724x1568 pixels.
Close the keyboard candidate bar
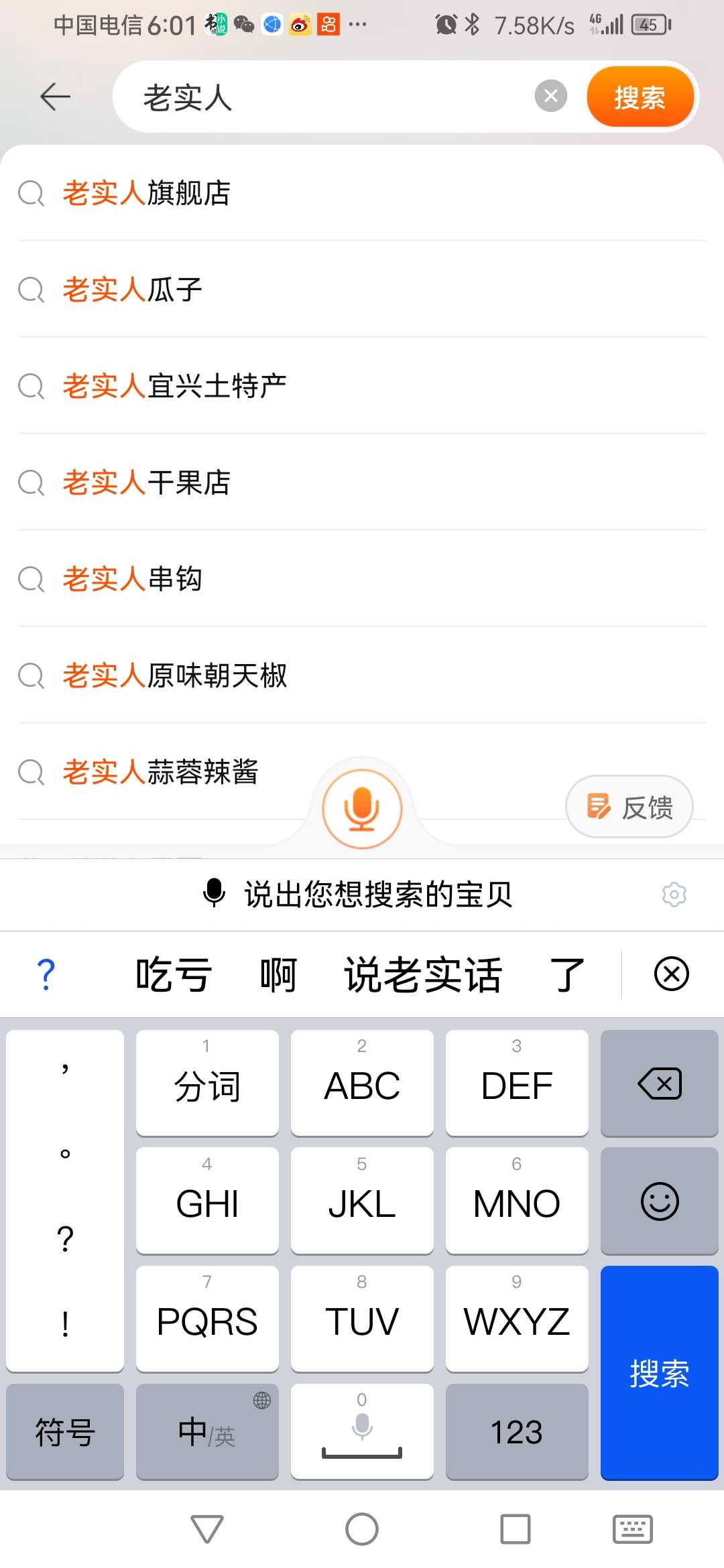click(x=671, y=974)
